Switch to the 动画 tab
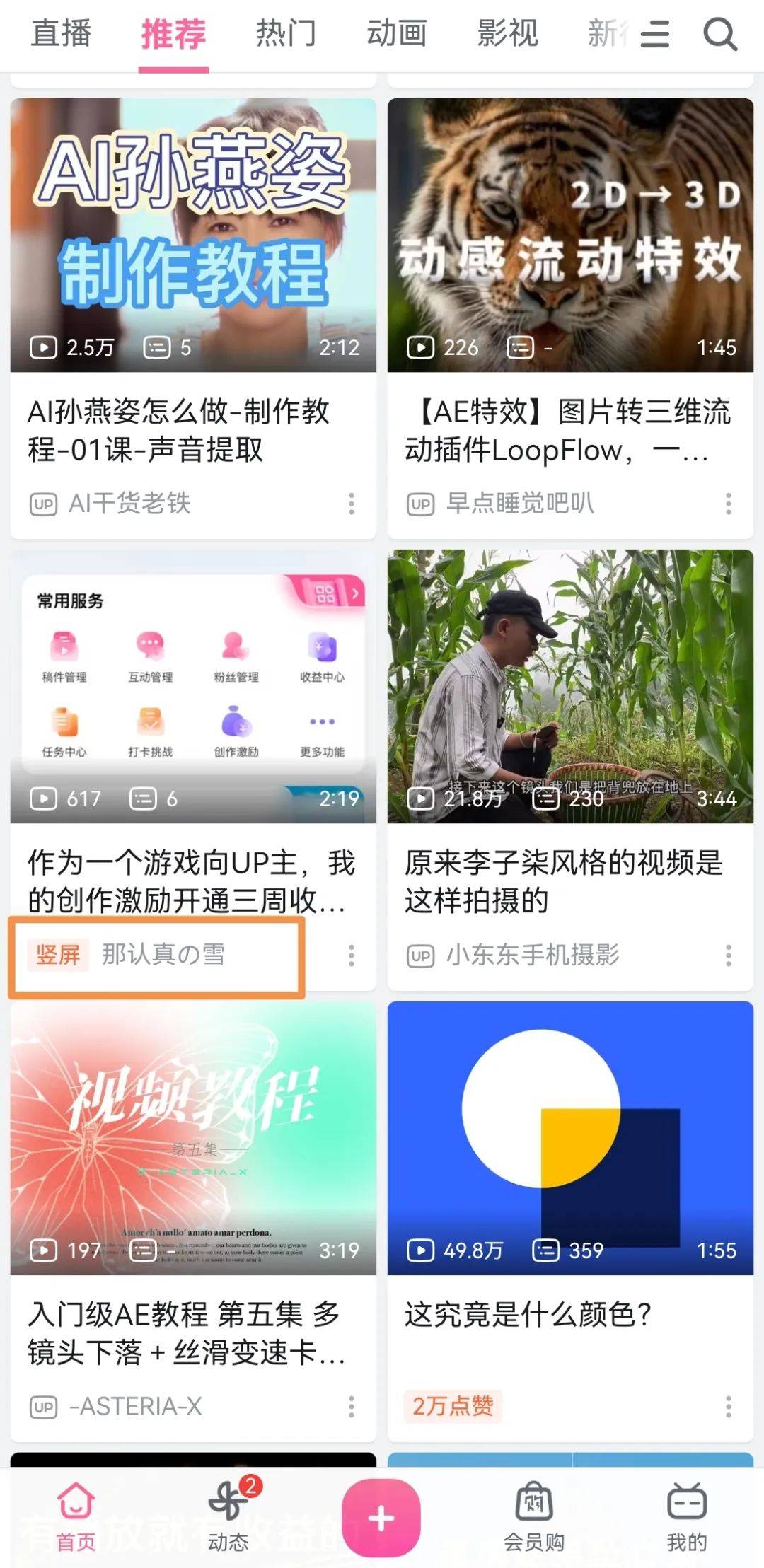The width and height of the screenshot is (764, 1568). pos(397,34)
